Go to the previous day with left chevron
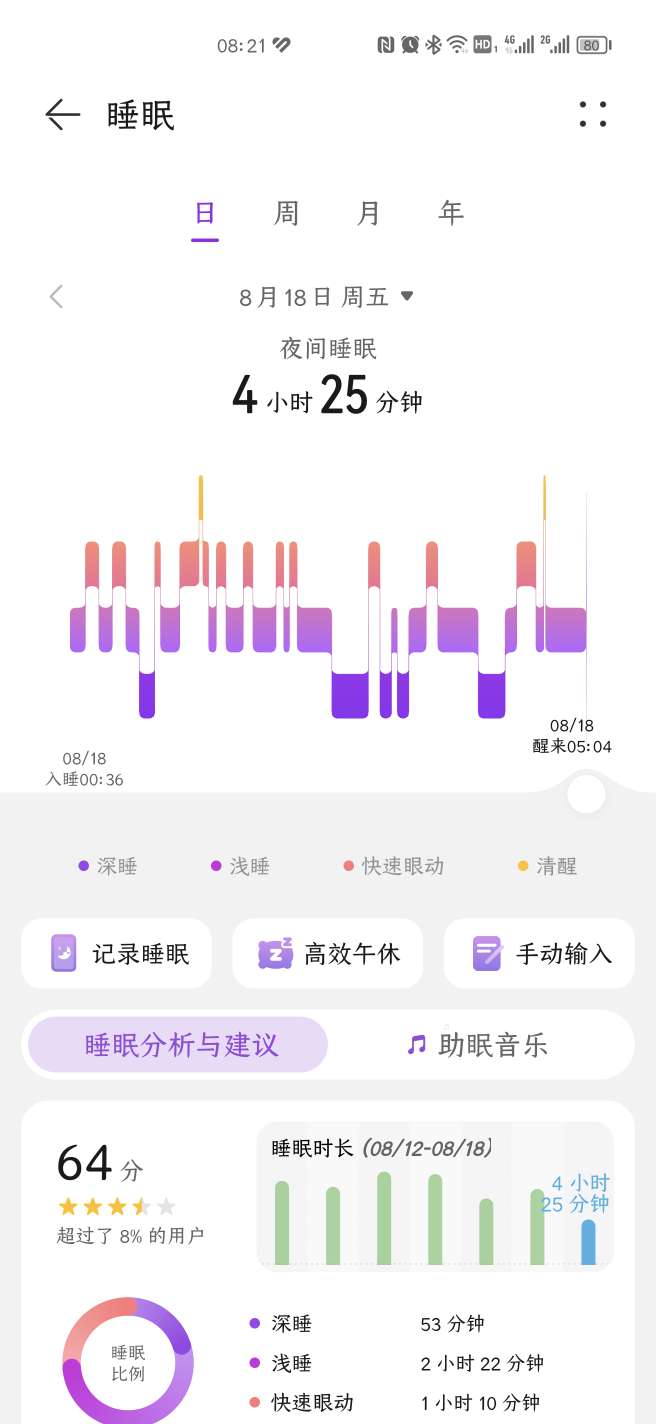 [56, 296]
